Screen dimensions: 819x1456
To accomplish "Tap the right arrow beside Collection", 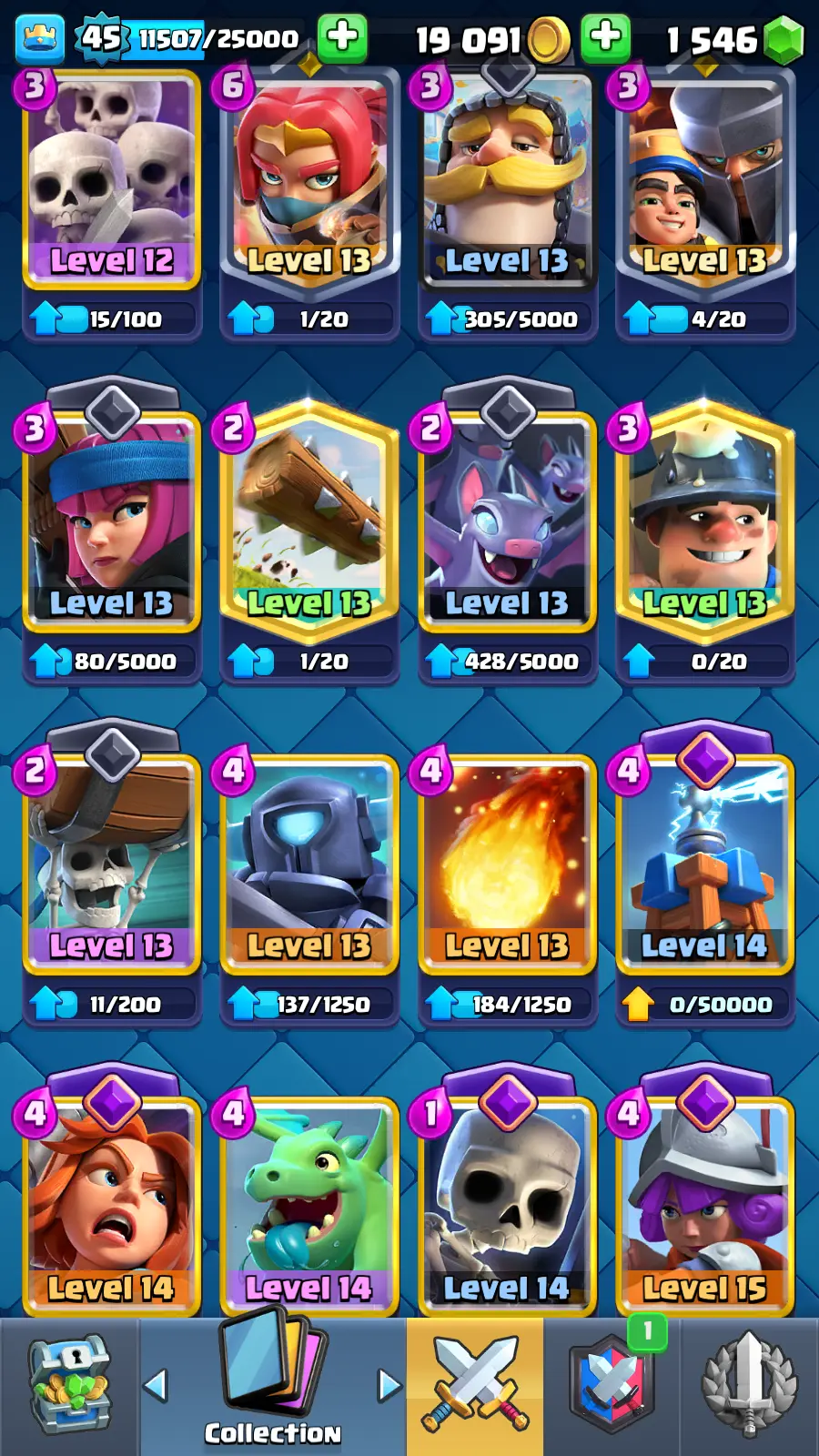I will 389,1385.
